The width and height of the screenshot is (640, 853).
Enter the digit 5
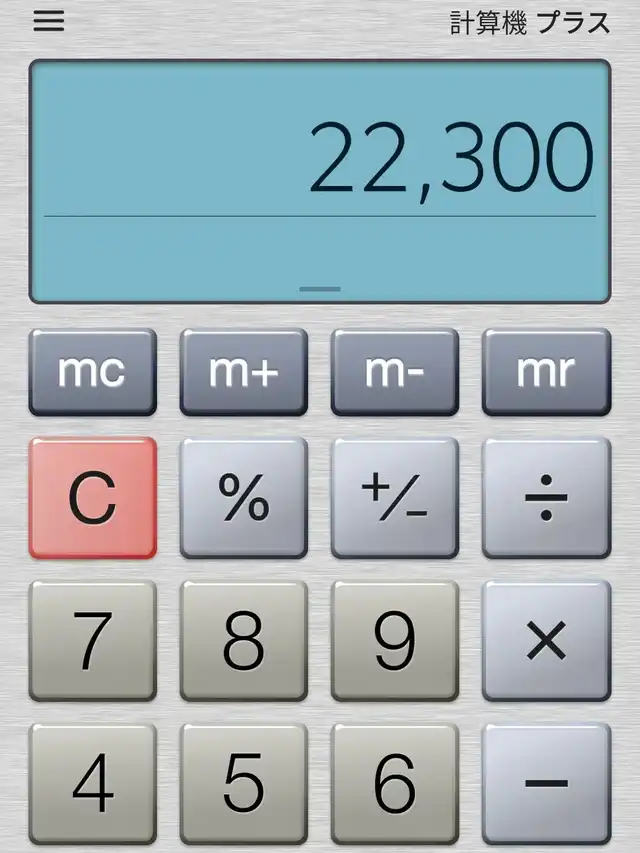pyautogui.click(x=244, y=784)
